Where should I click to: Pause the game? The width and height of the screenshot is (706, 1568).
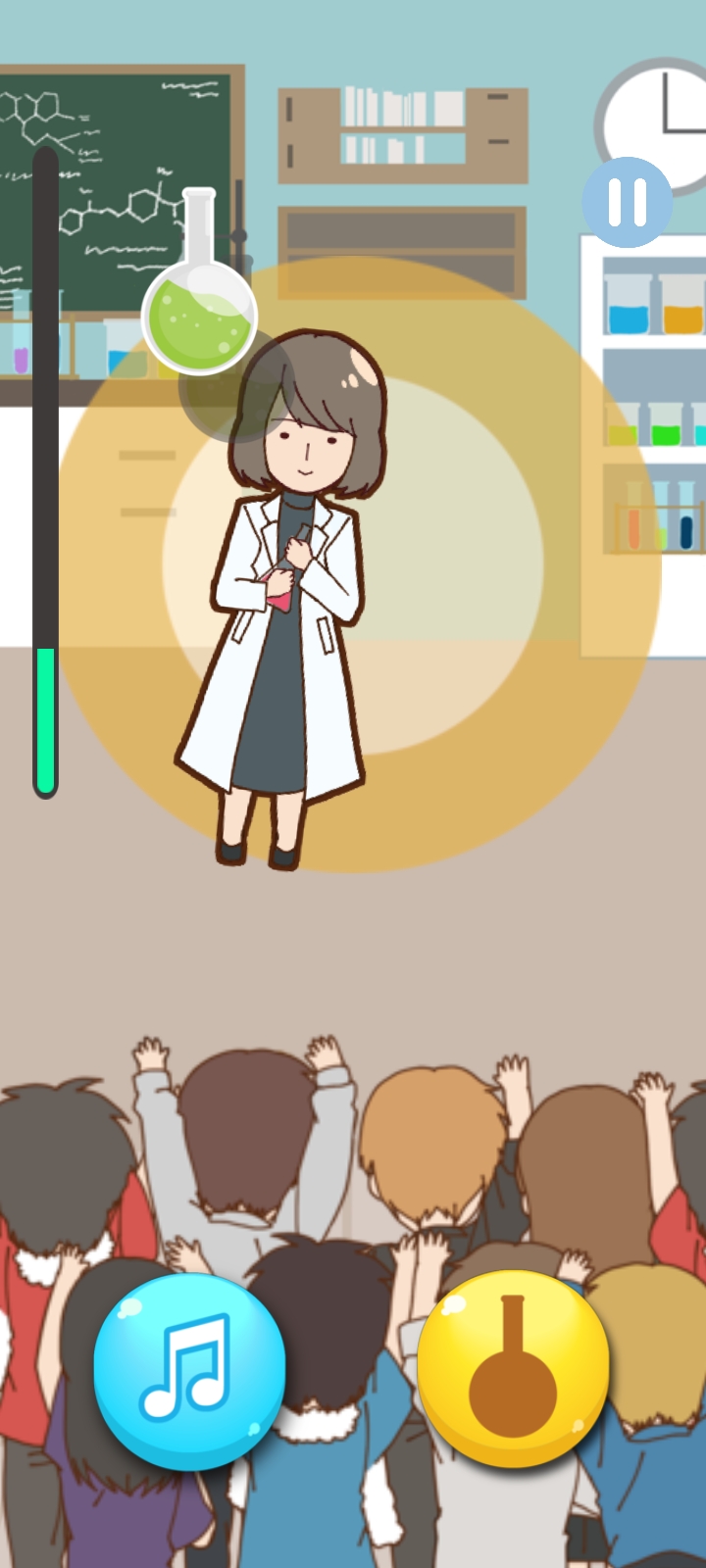pyautogui.click(x=628, y=202)
